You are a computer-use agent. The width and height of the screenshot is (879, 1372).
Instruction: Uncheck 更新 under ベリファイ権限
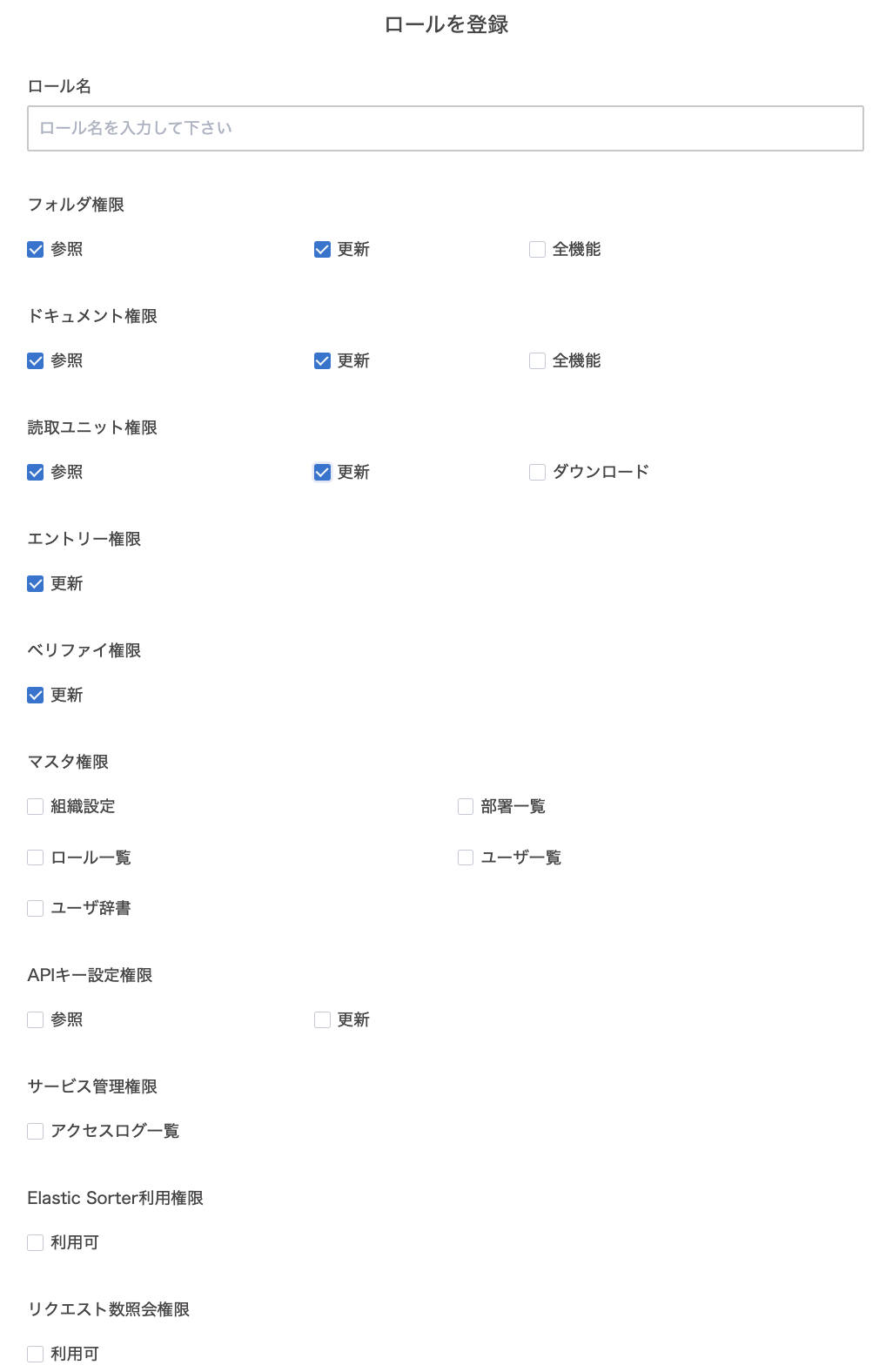click(36, 696)
